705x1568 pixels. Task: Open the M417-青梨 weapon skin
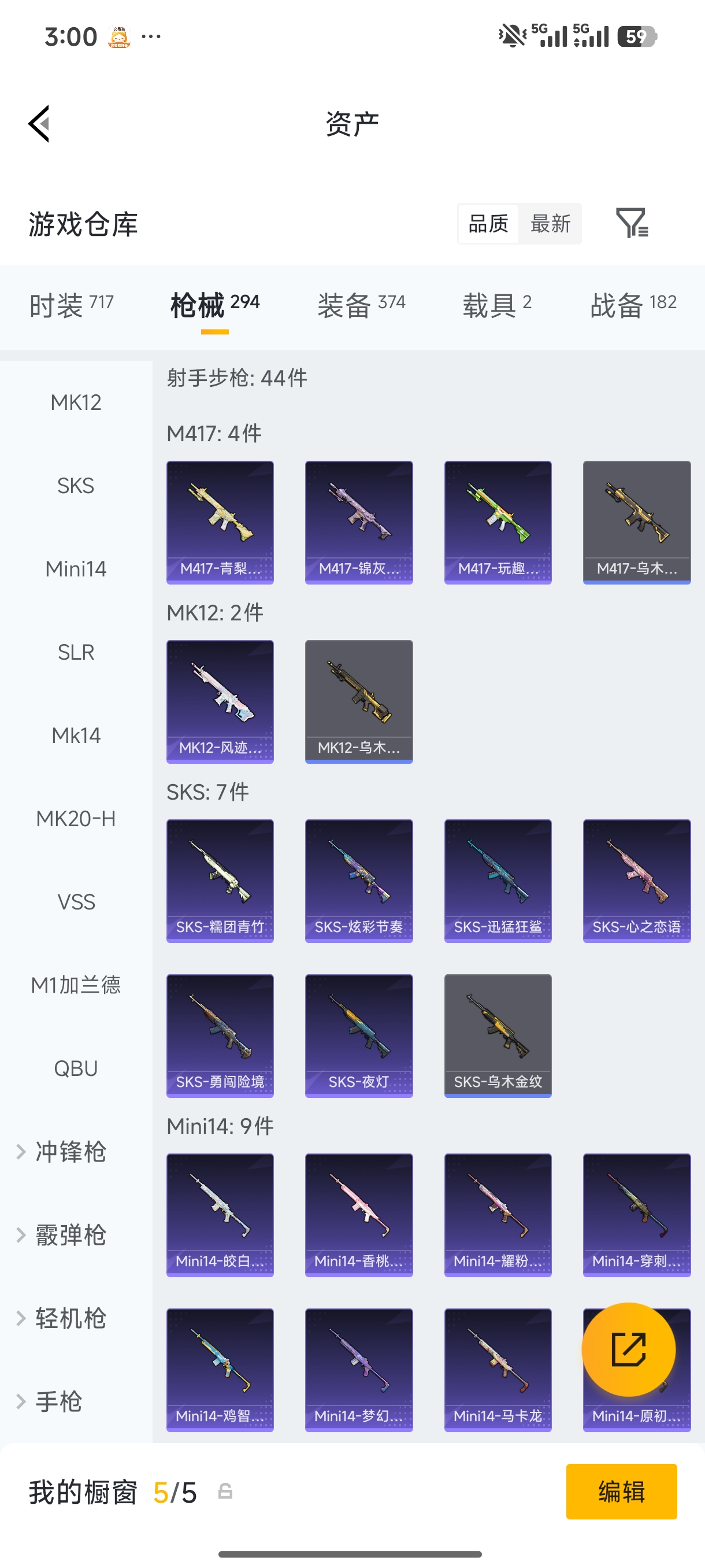220,522
